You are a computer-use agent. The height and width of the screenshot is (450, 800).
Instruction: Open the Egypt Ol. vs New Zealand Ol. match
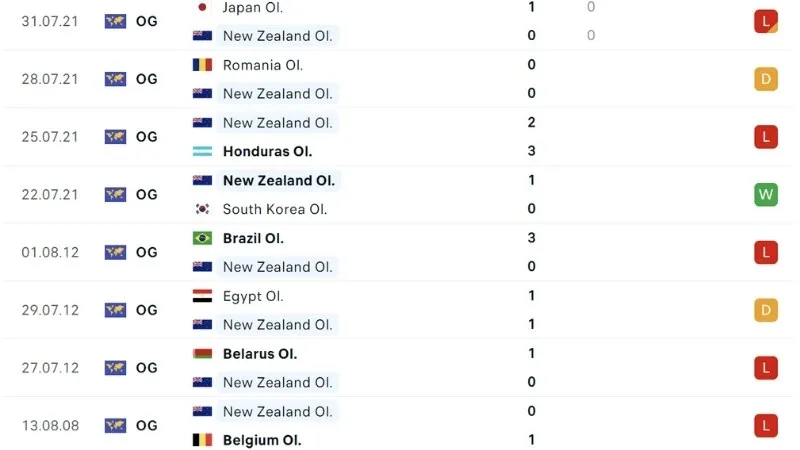400,310
